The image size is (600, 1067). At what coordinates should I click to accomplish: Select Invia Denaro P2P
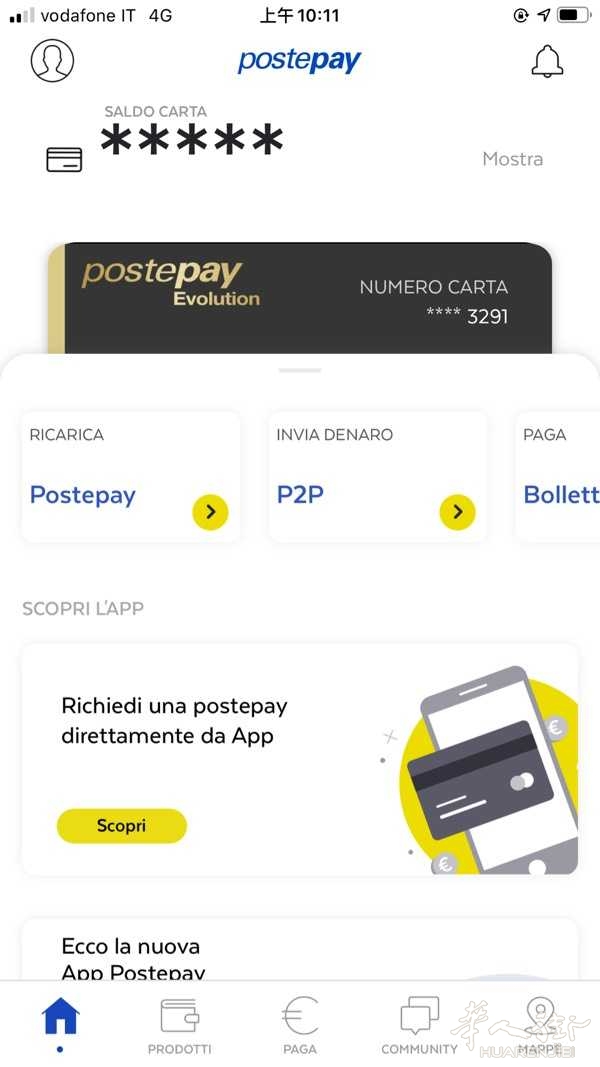tap(377, 477)
